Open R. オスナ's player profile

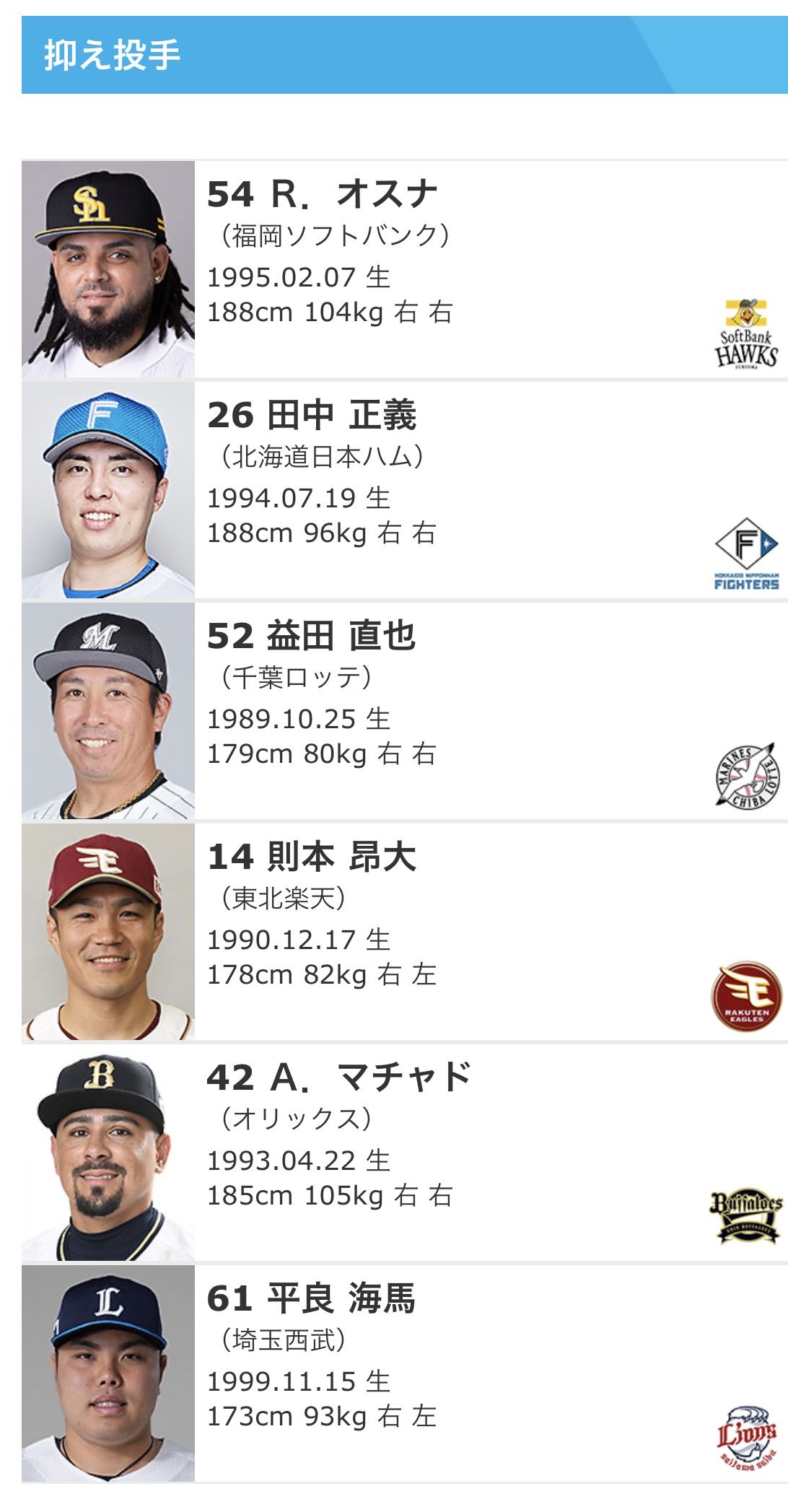pyautogui.click(x=405, y=269)
